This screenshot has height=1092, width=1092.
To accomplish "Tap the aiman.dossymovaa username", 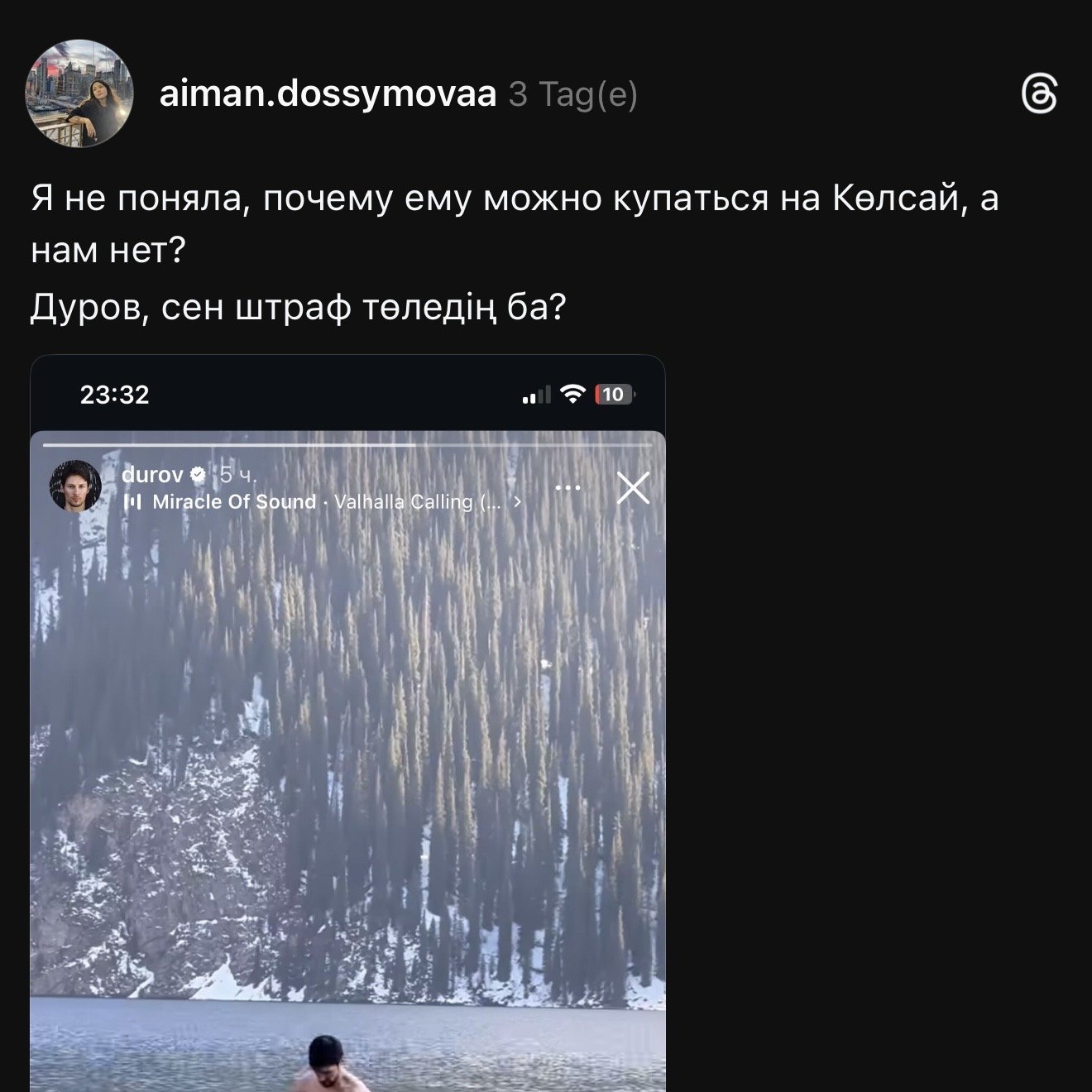I will point(328,94).
